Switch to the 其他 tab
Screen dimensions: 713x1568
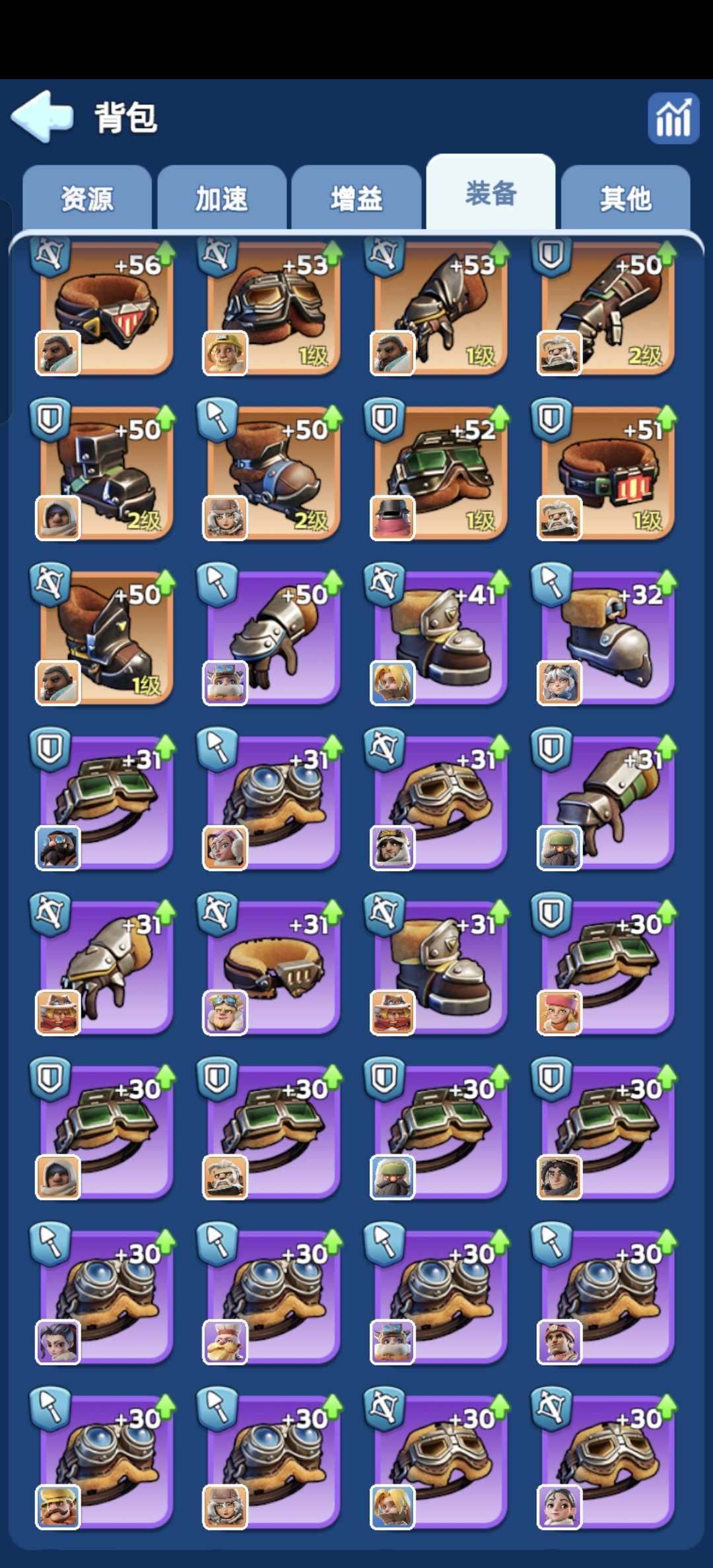(626, 198)
